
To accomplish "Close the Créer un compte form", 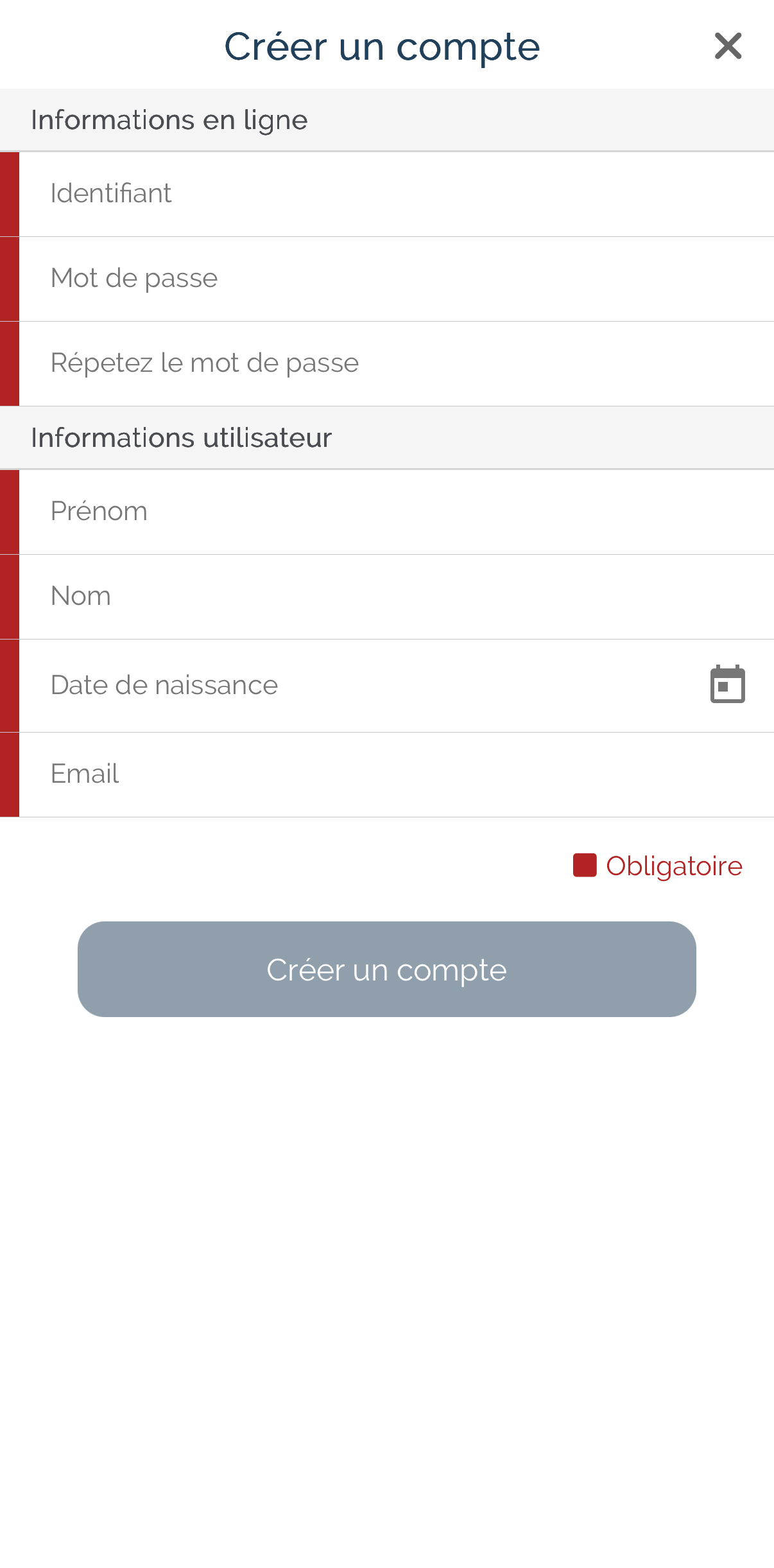I will (728, 46).
